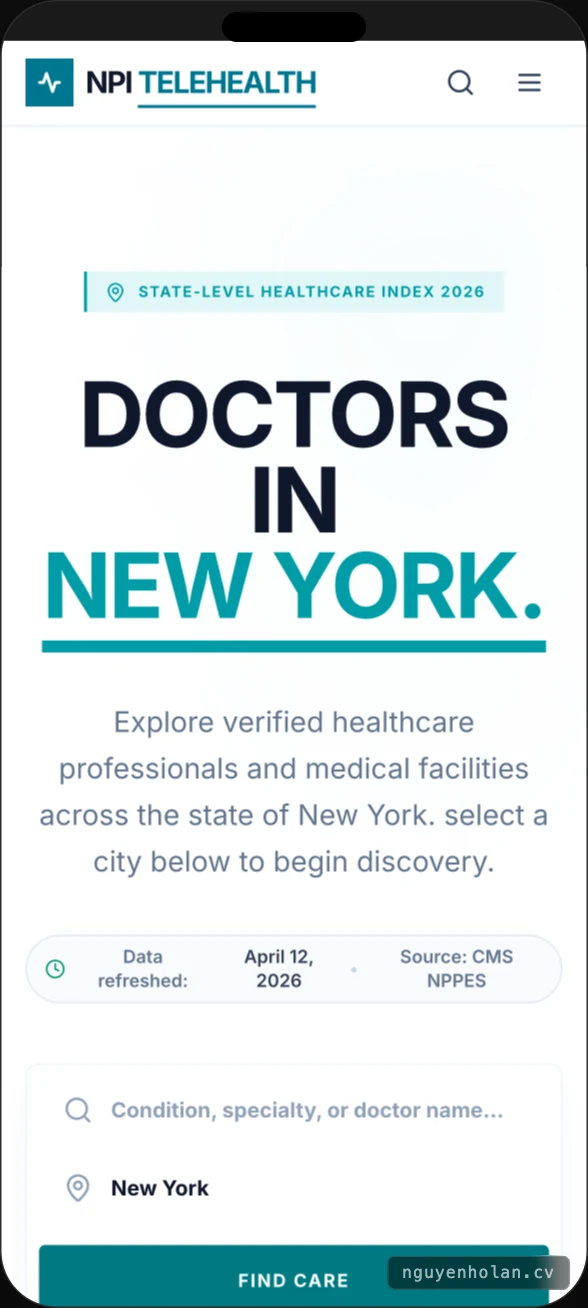Edit the New York location field
Image resolution: width=588 pixels, height=1308 pixels.
pyautogui.click(x=294, y=1188)
